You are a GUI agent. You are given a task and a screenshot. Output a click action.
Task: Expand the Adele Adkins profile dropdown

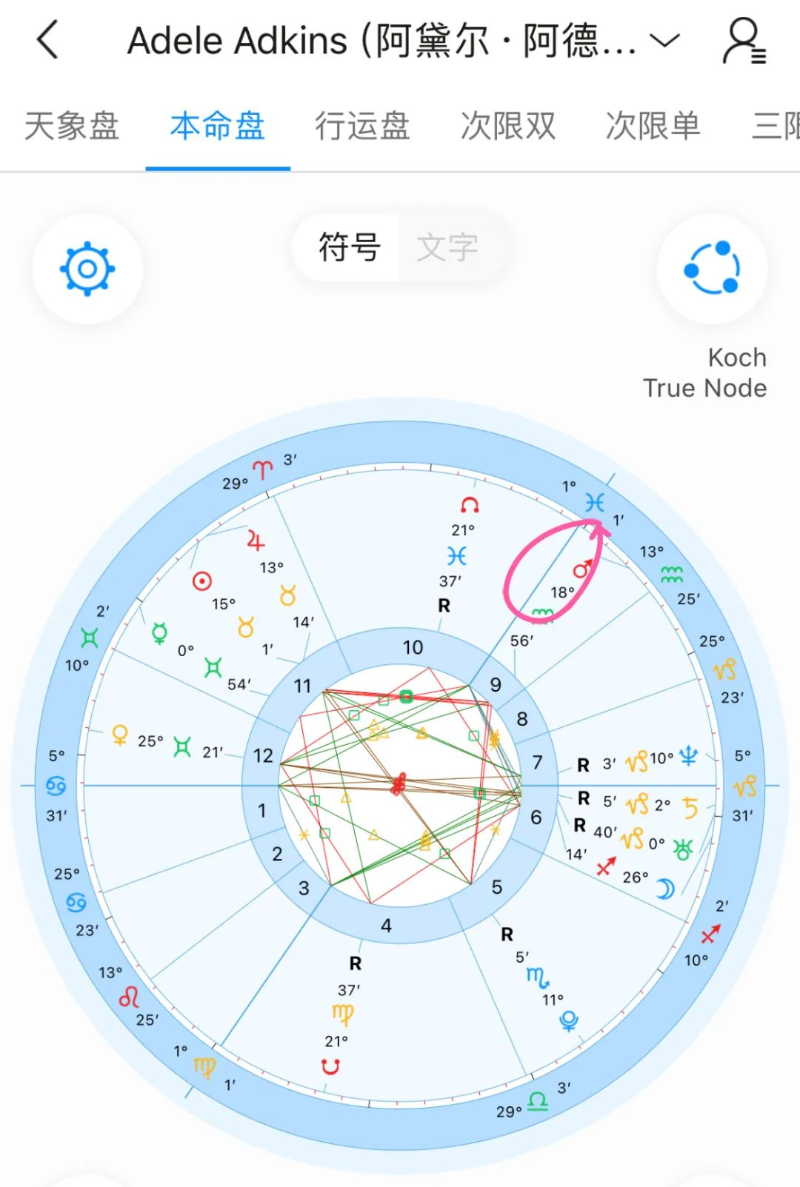664,41
